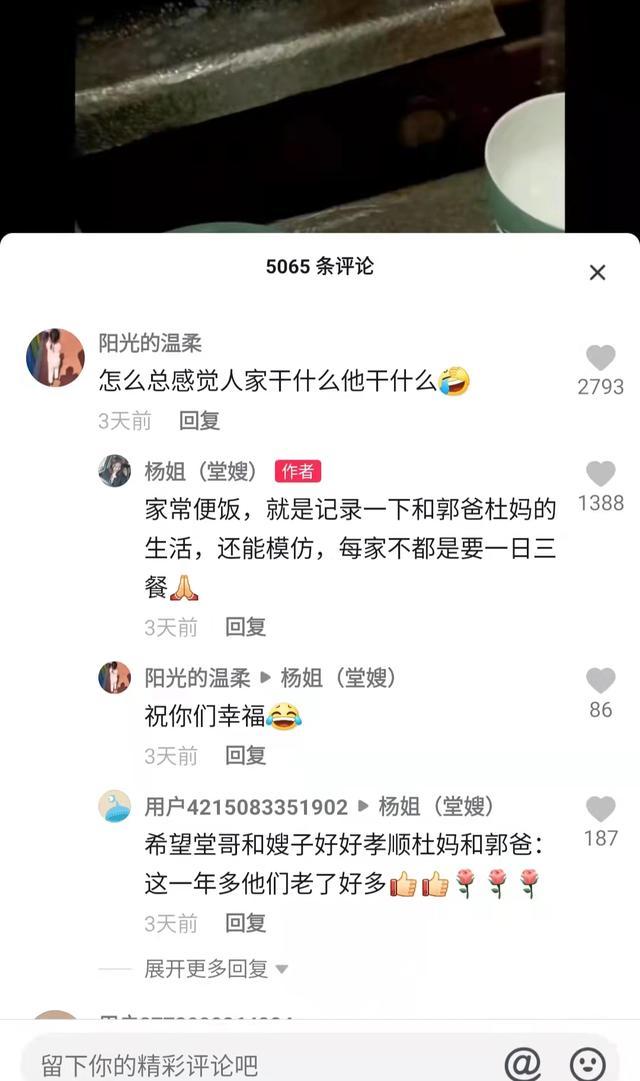
Task: Reply to 杨姐's 家常便饭 comment
Action: (245, 627)
